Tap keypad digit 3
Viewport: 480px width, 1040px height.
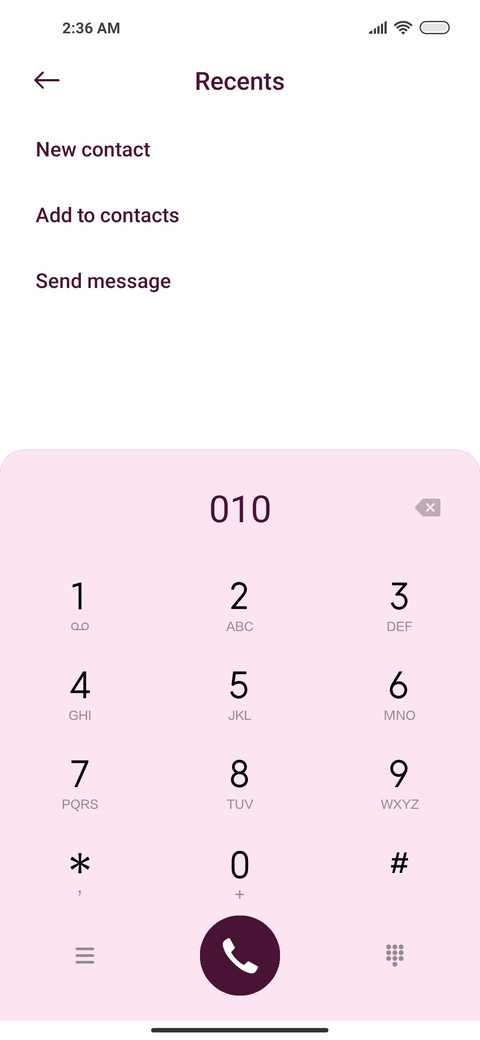click(399, 606)
